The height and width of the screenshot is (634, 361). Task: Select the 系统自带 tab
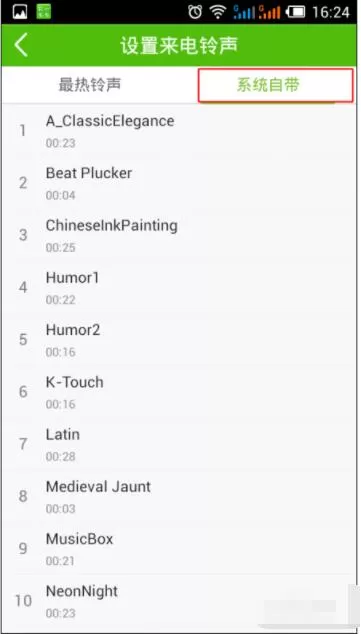tap(275, 85)
